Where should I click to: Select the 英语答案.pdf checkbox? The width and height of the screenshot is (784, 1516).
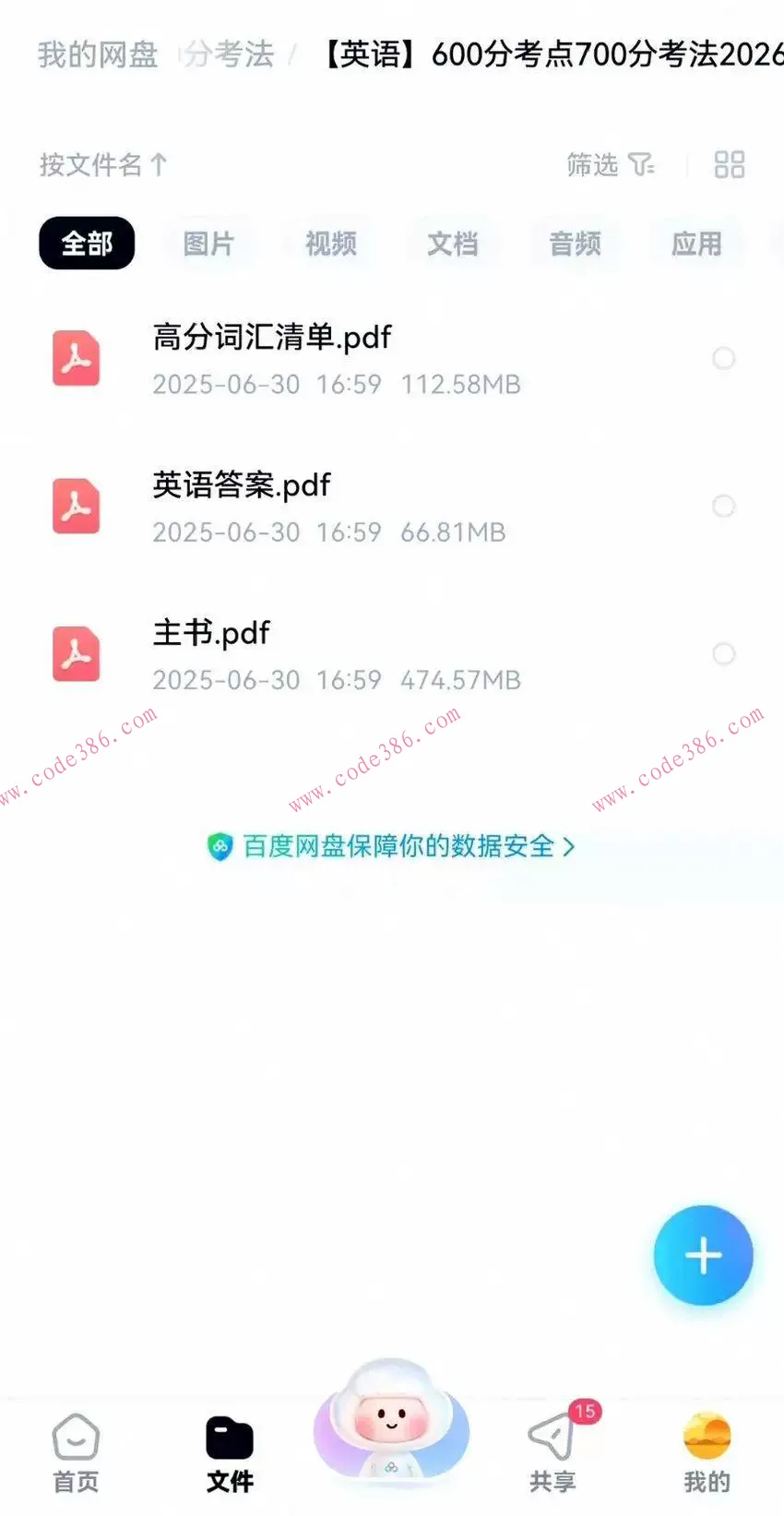pyautogui.click(x=724, y=506)
